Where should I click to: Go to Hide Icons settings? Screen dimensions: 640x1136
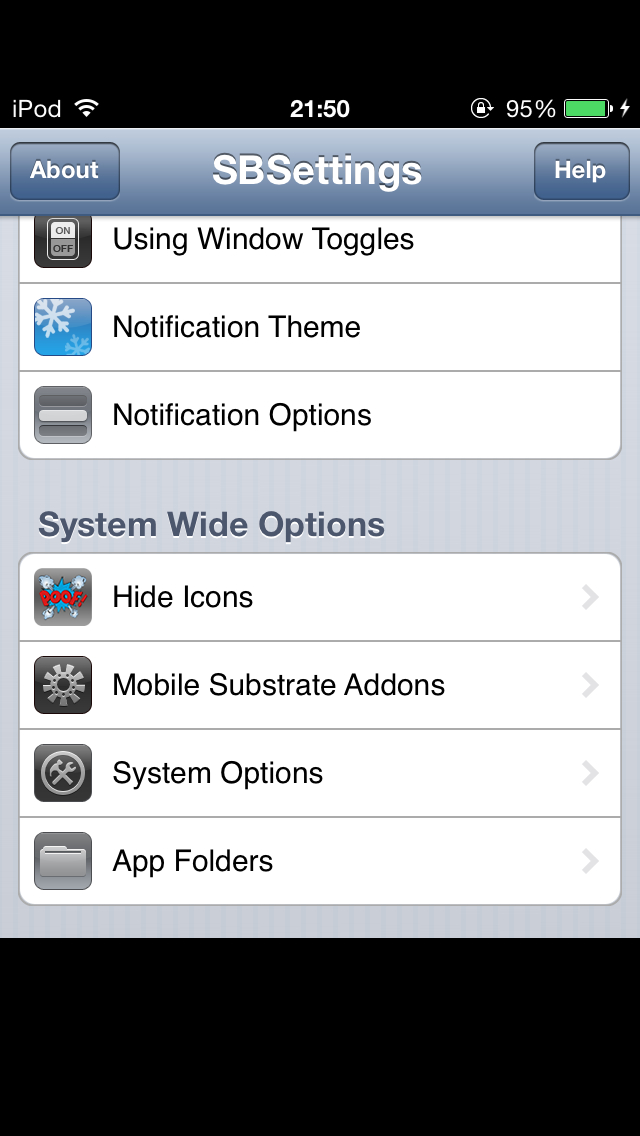point(320,597)
